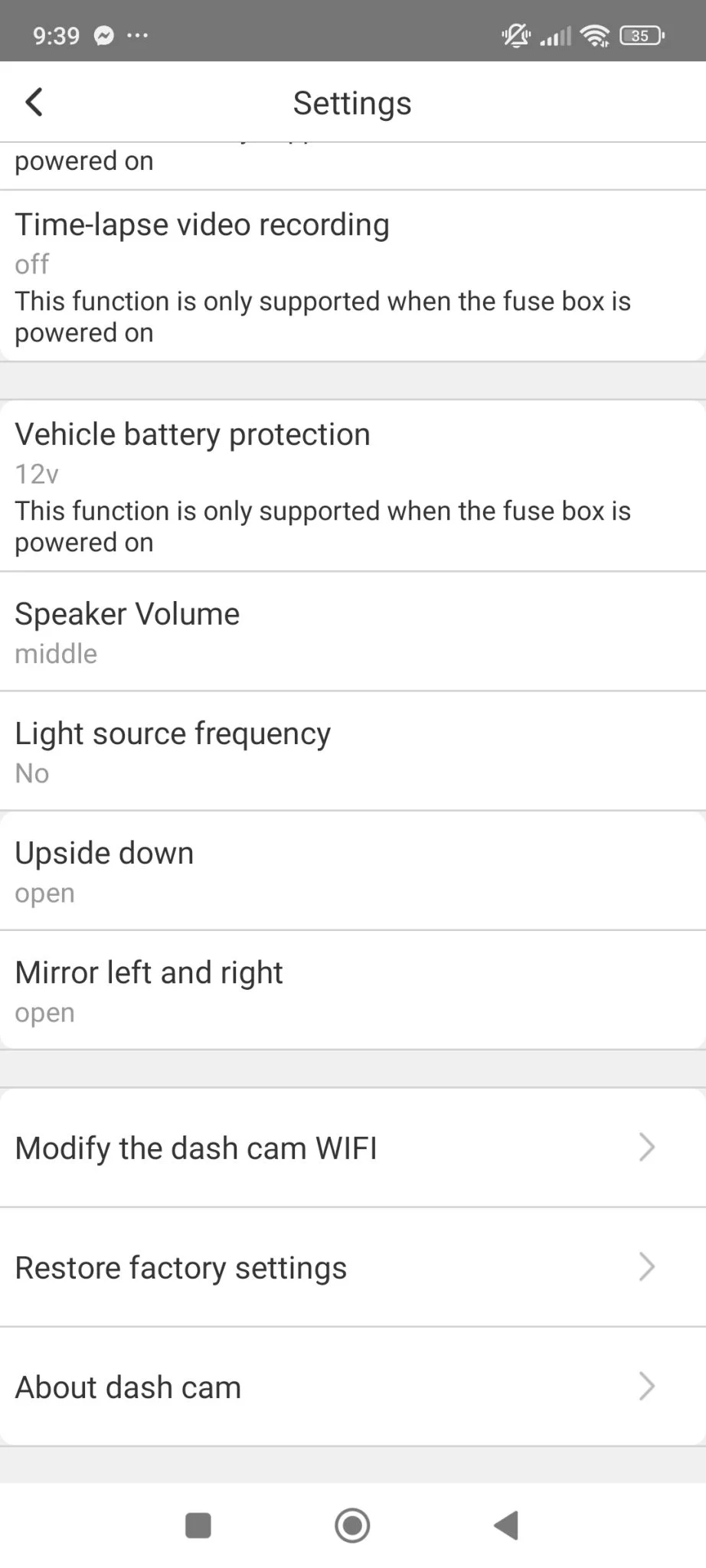Tap the system home button

pyautogui.click(x=352, y=1525)
